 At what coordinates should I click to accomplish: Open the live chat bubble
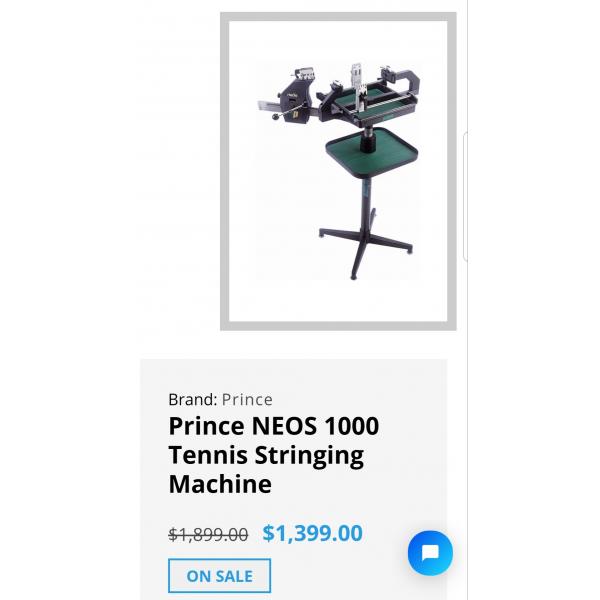coord(430,553)
